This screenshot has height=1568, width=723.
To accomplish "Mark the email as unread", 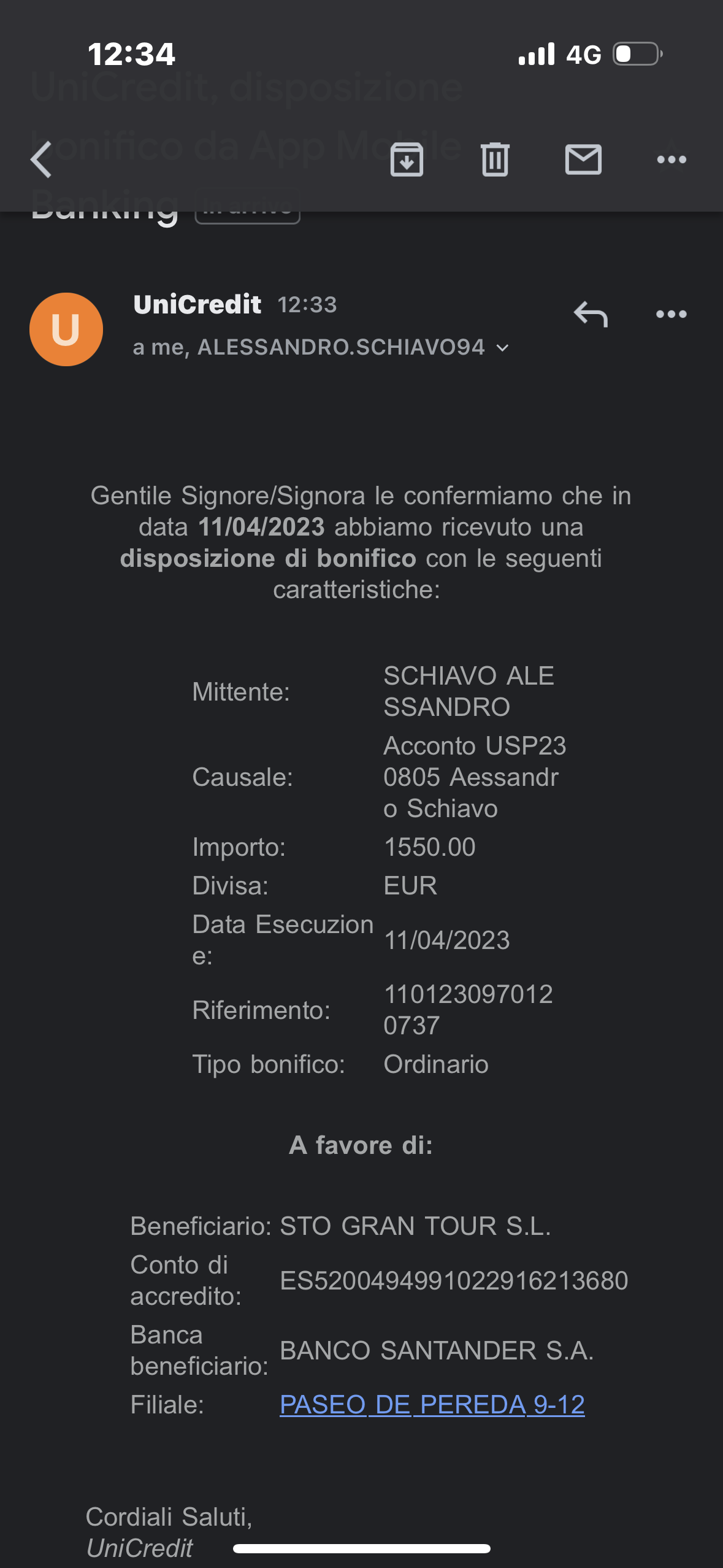I will coord(583,159).
